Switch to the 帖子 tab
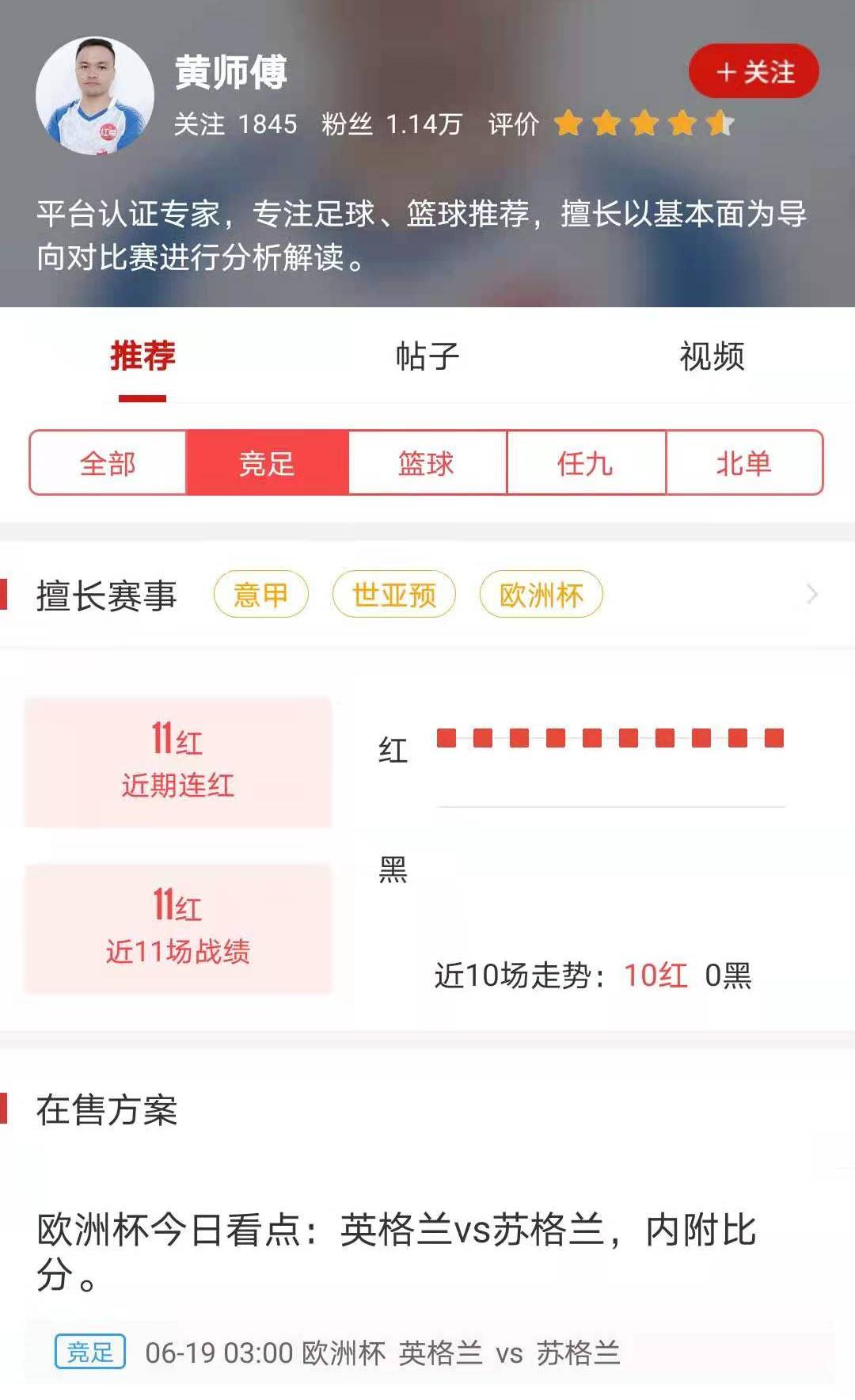 (x=427, y=356)
